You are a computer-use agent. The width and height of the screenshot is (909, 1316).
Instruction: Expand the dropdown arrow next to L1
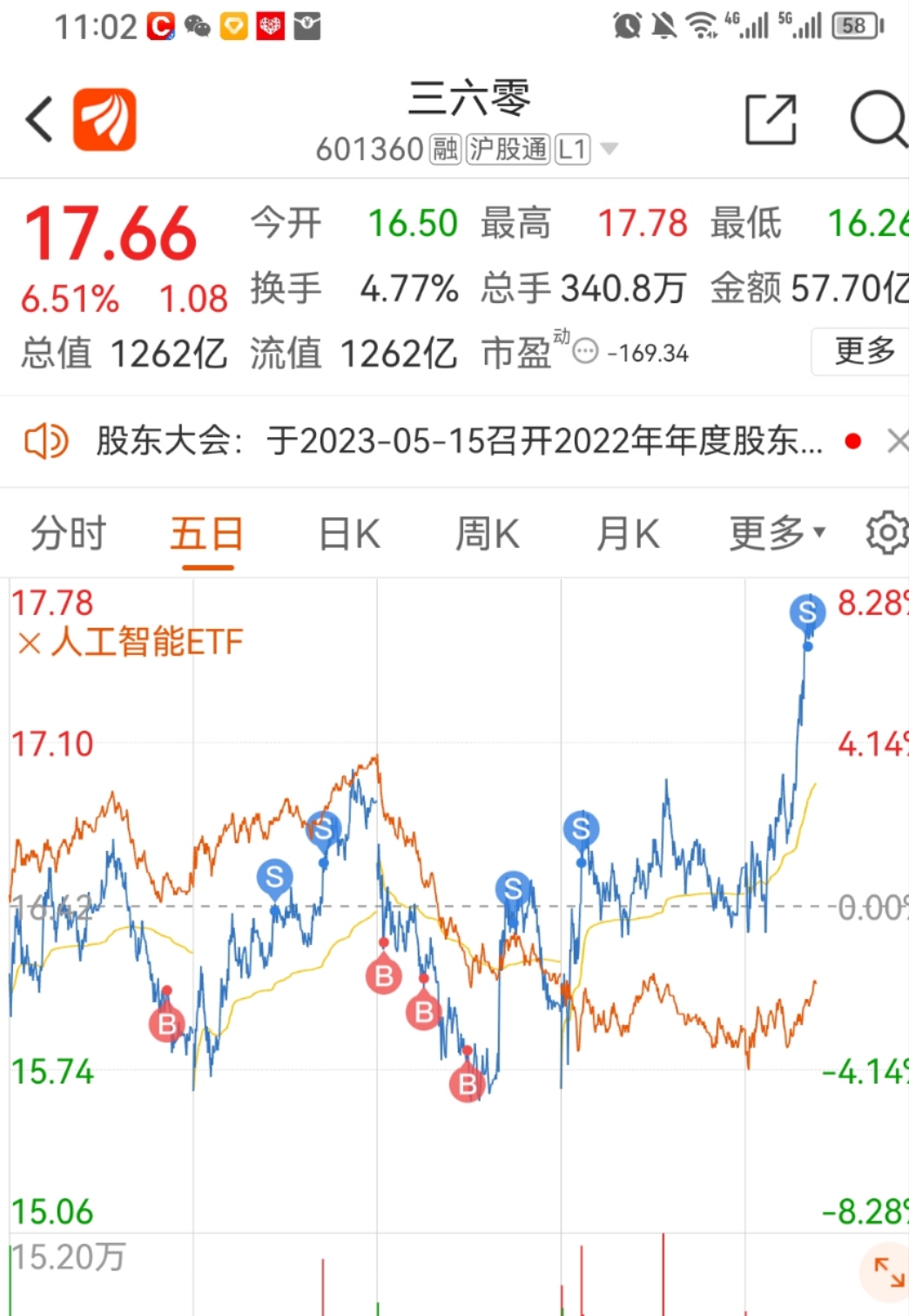[x=610, y=149]
